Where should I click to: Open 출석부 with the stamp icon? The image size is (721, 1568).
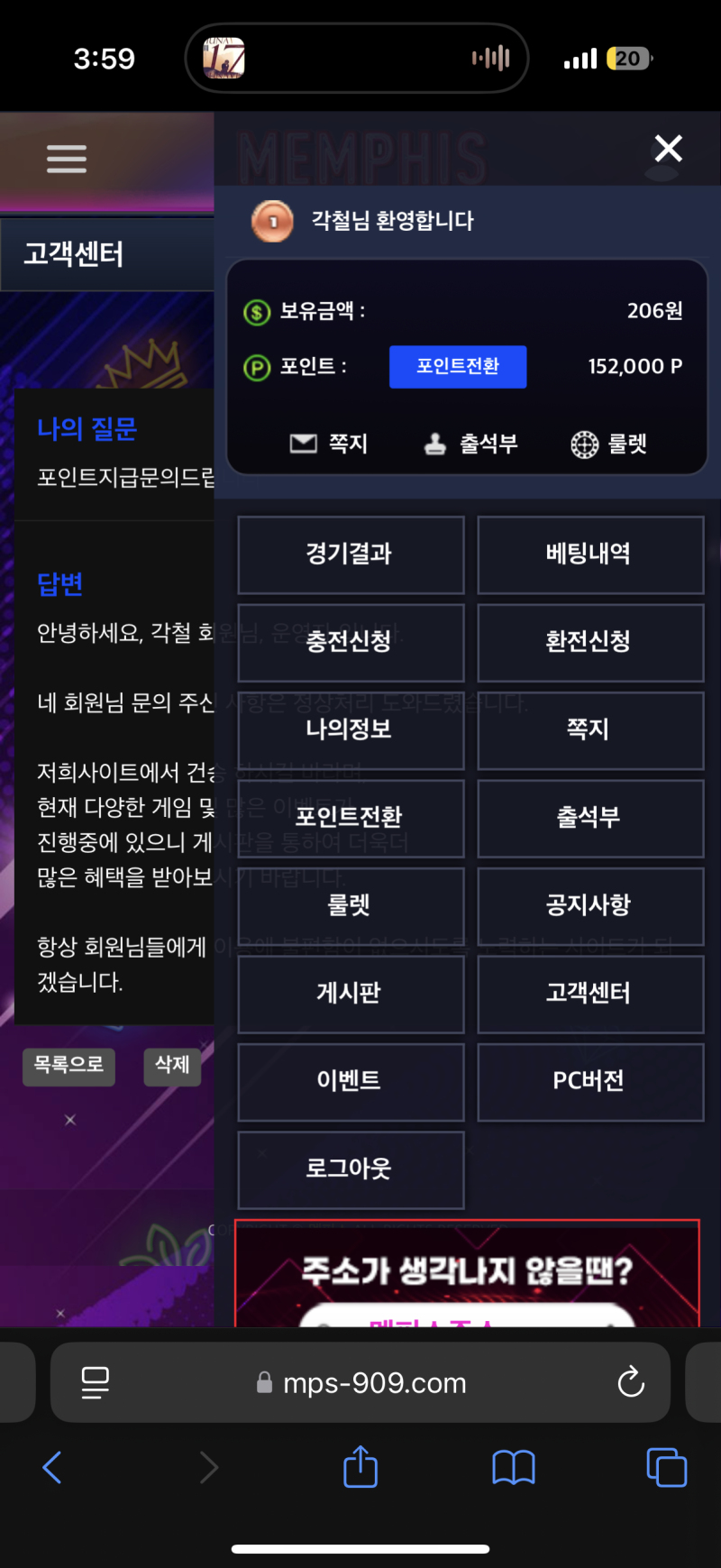(x=470, y=444)
